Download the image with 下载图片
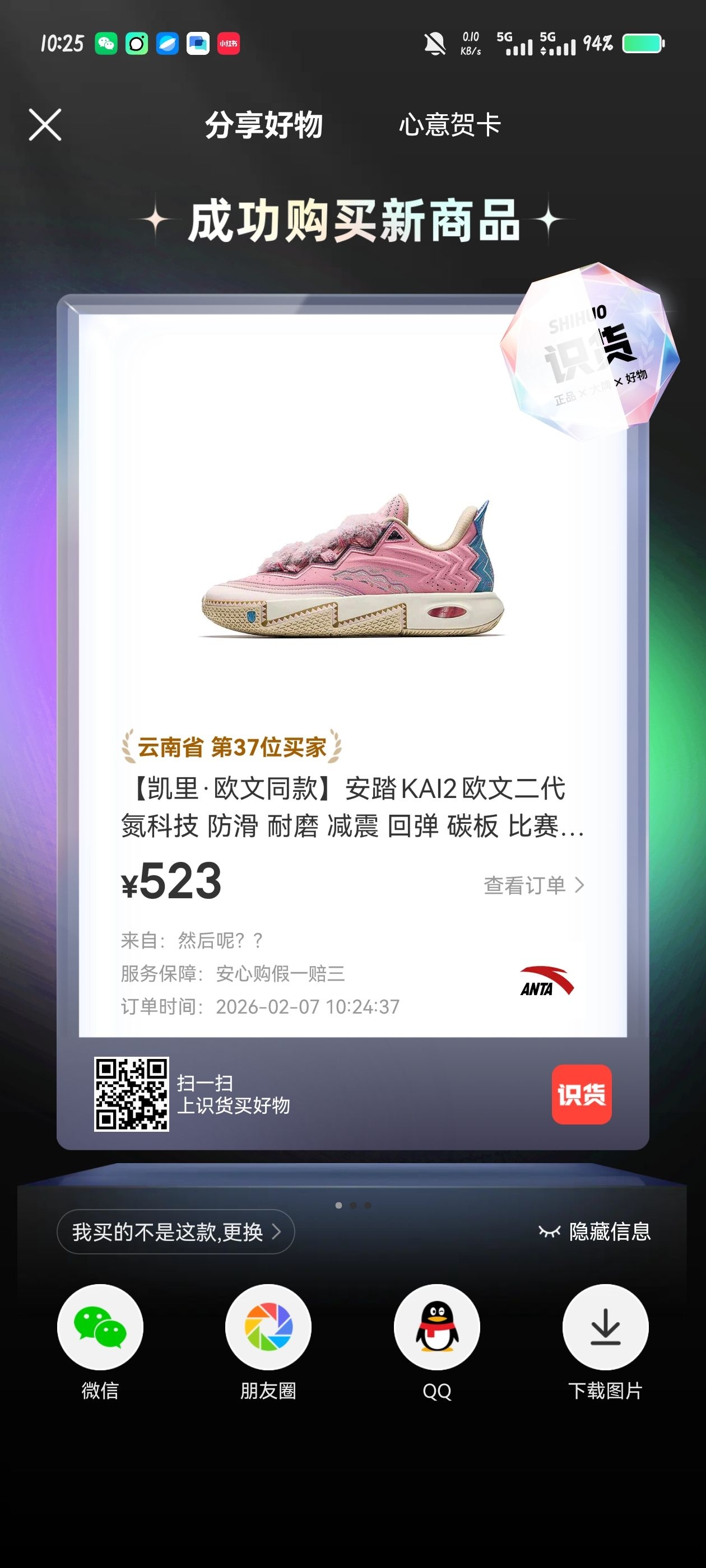706x1568 pixels. [605, 1327]
